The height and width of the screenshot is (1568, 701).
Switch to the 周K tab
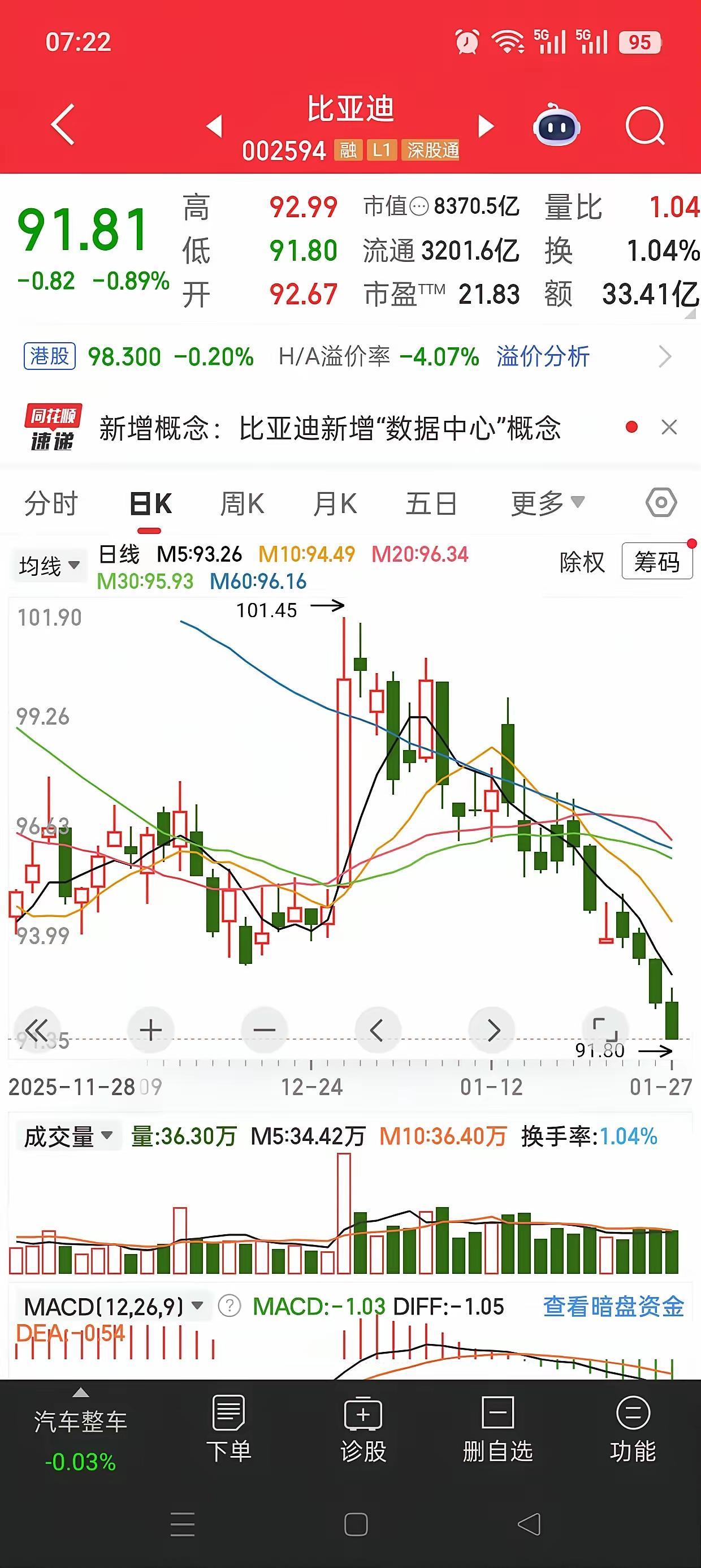click(241, 504)
